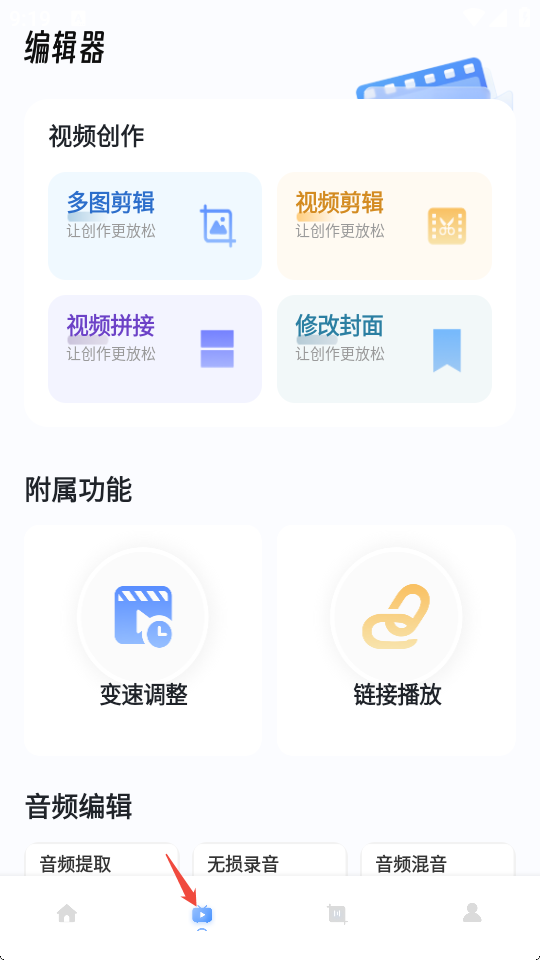
Task: Tap the video editor tab icon
Action: [202, 915]
